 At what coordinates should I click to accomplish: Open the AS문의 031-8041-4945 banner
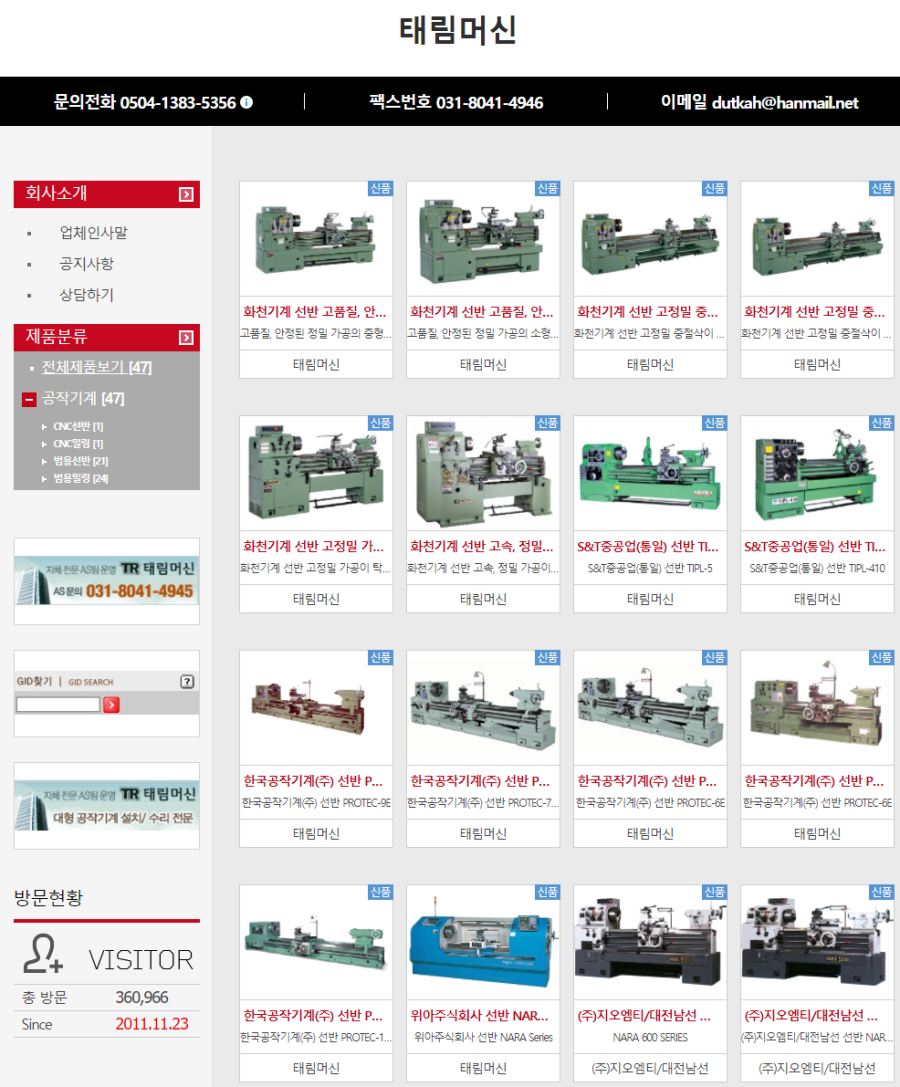[107, 581]
